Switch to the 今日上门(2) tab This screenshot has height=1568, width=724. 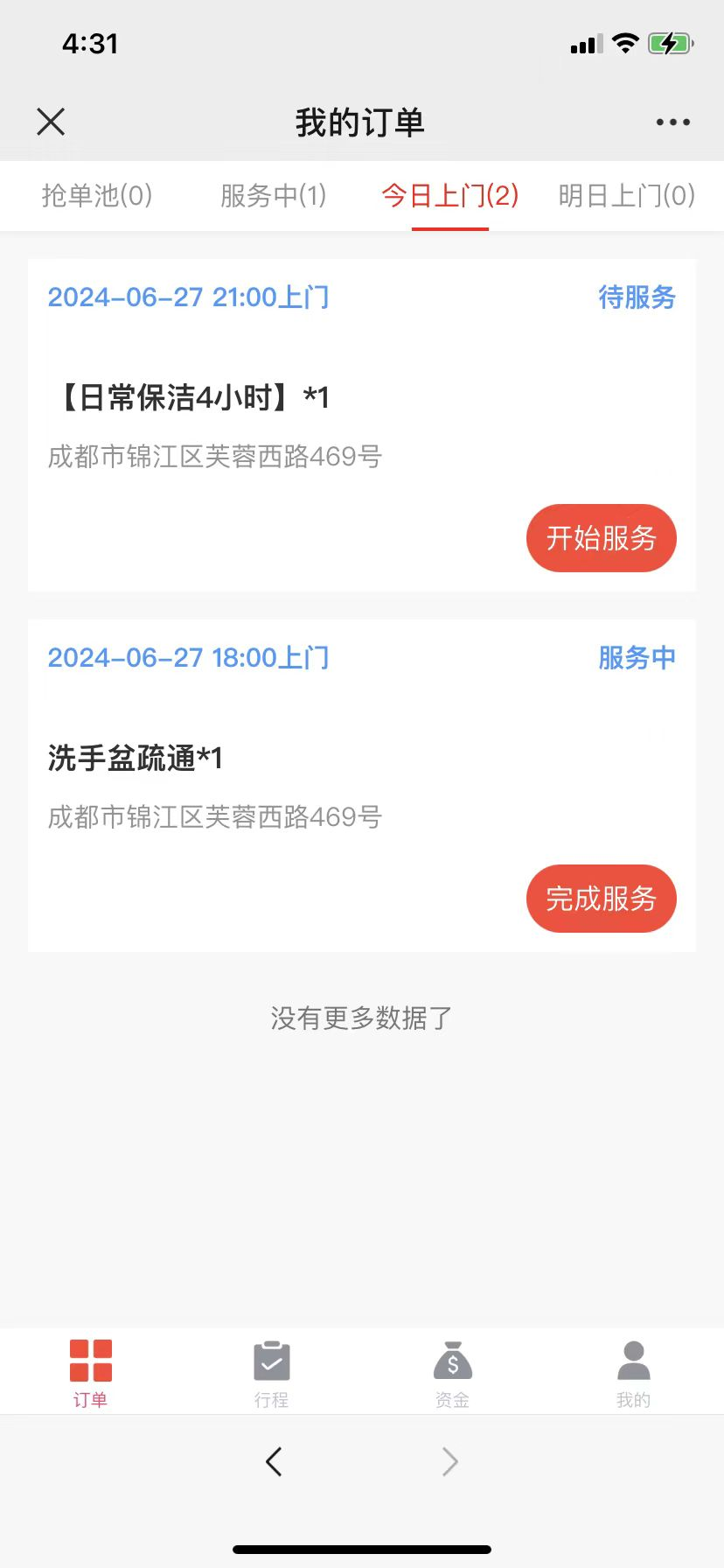(449, 196)
